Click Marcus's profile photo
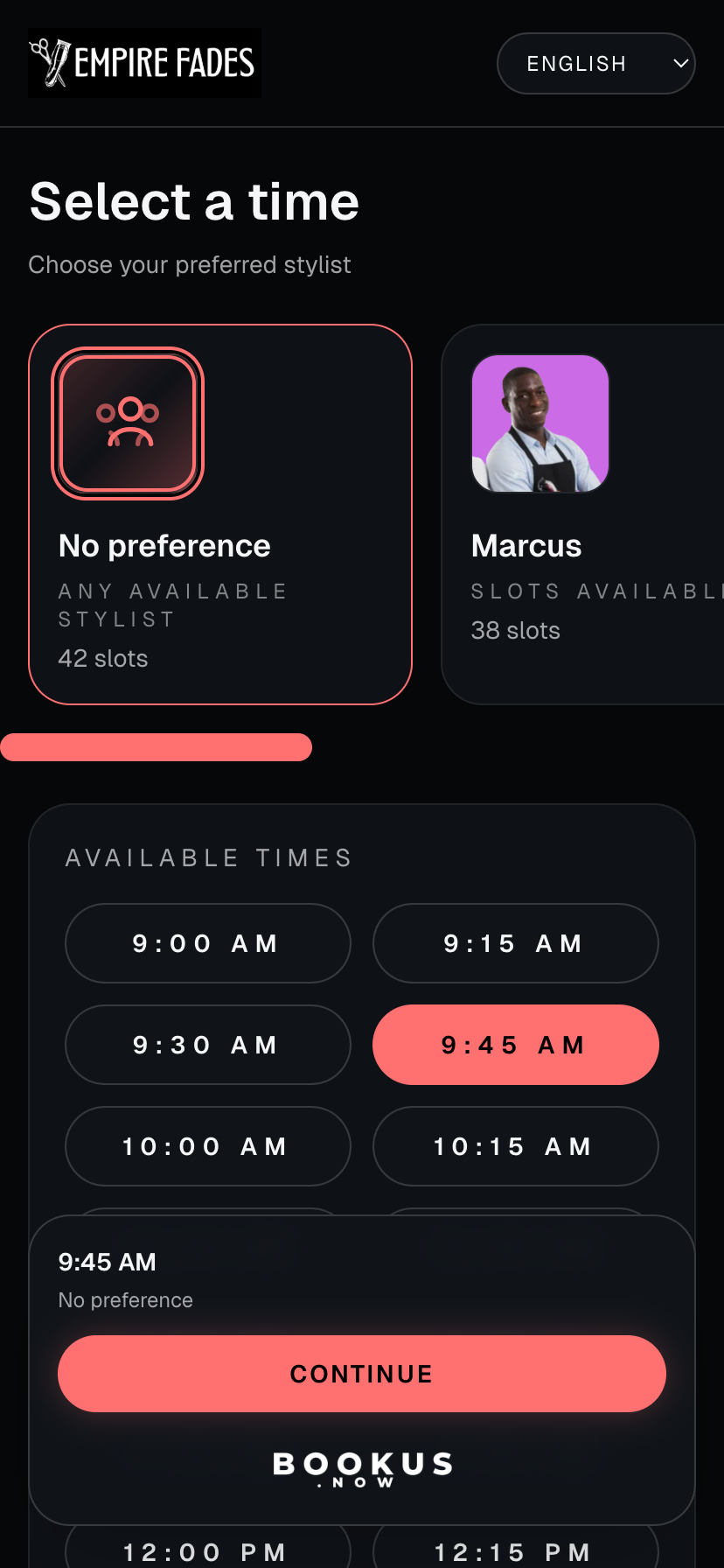724x1568 pixels. point(540,423)
